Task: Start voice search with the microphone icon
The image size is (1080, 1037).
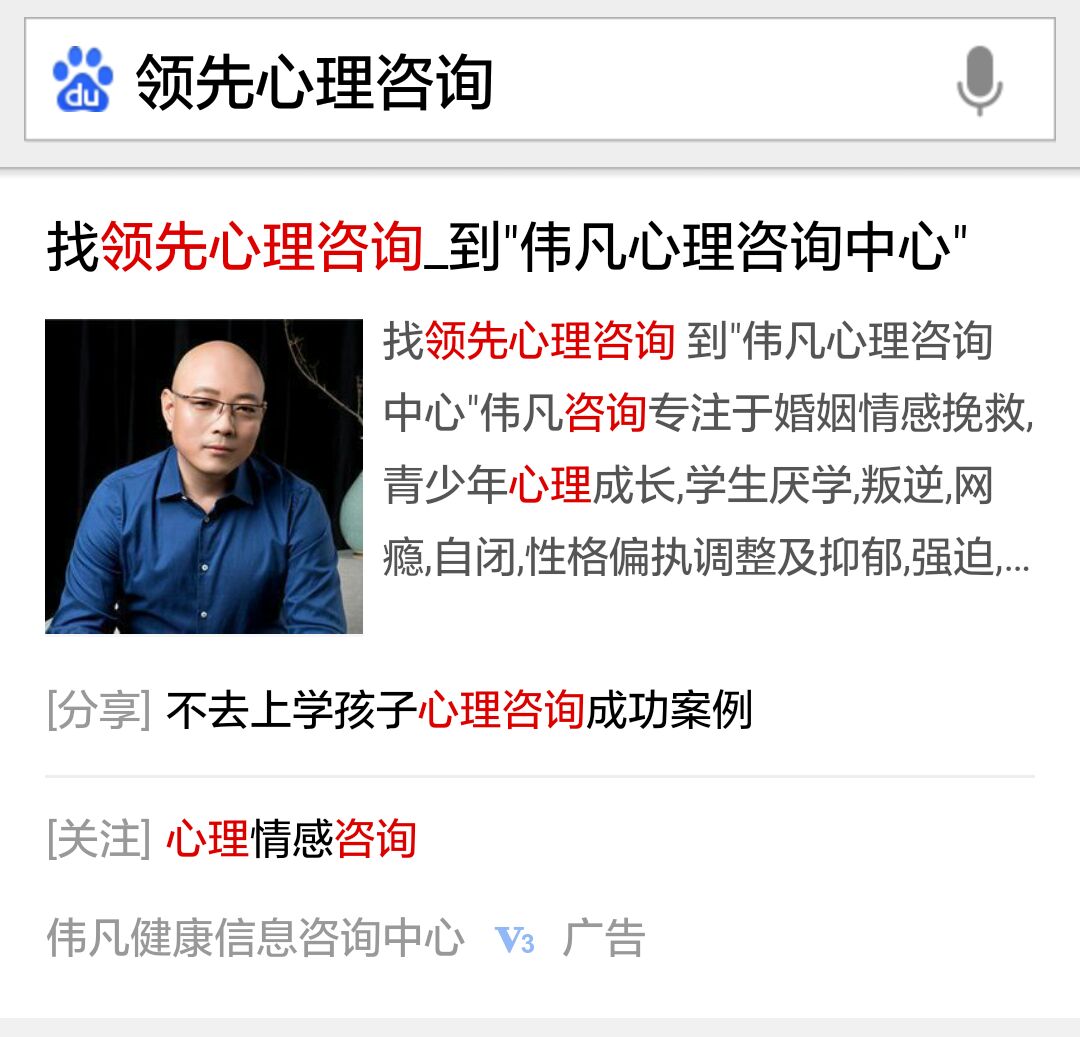Action: (x=979, y=80)
